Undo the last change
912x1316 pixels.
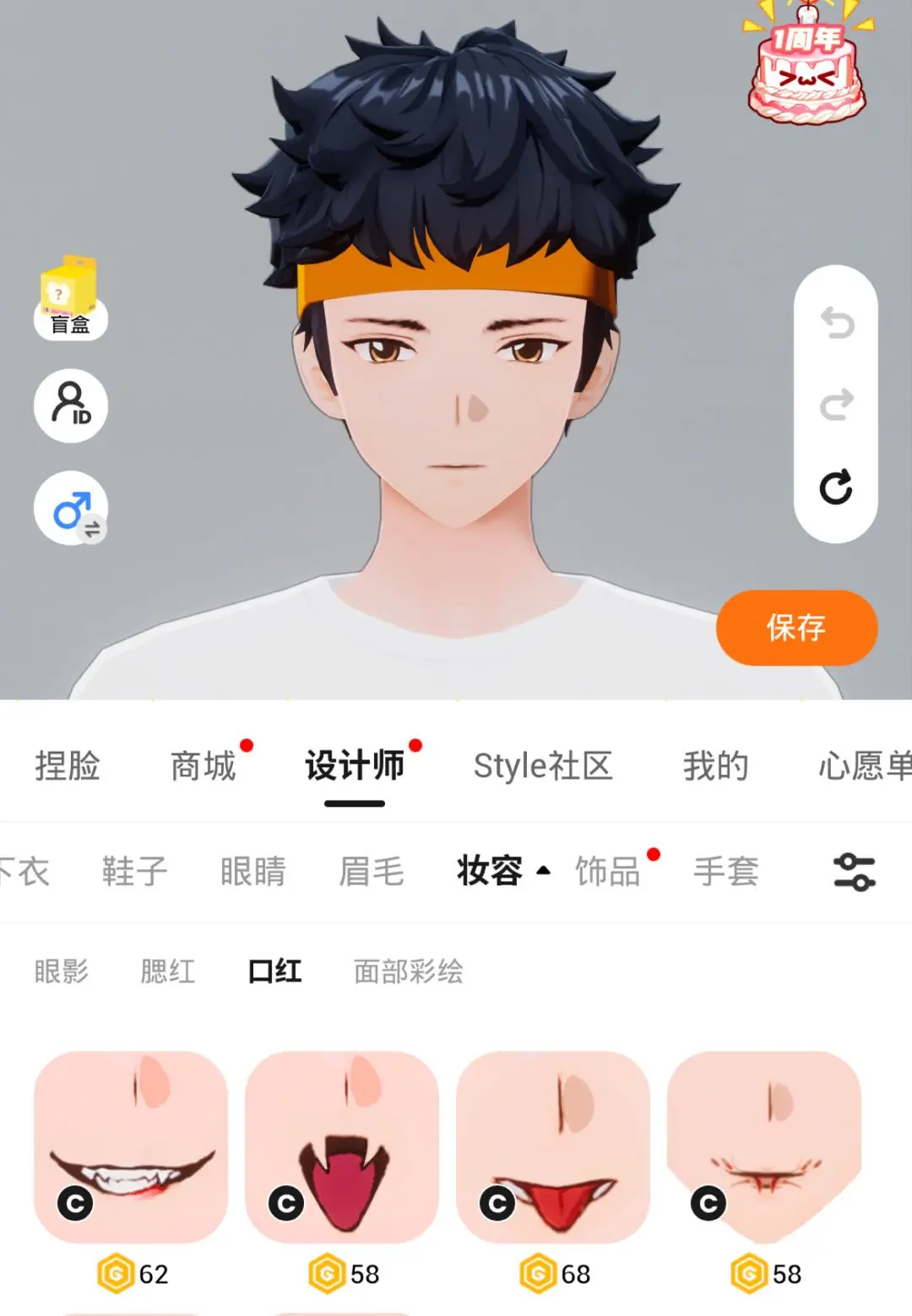point(836,323)
